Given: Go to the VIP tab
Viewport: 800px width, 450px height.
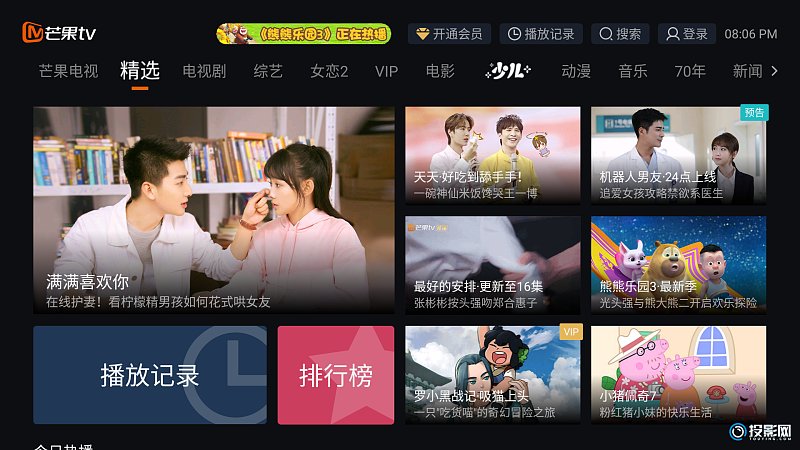Looking at the screenshot, I should [x=386, y=71].
